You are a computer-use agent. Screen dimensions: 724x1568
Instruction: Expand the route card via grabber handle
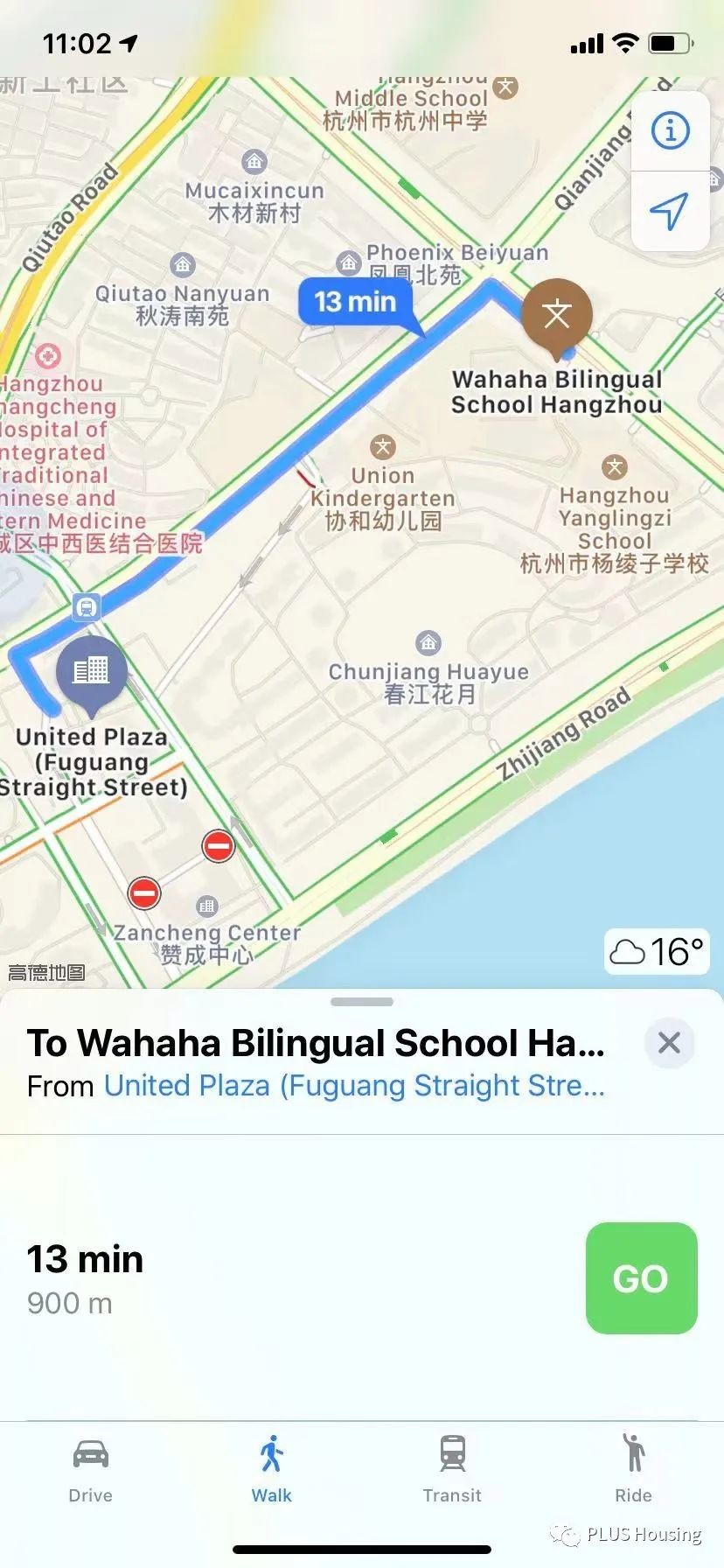[362, 1001]
